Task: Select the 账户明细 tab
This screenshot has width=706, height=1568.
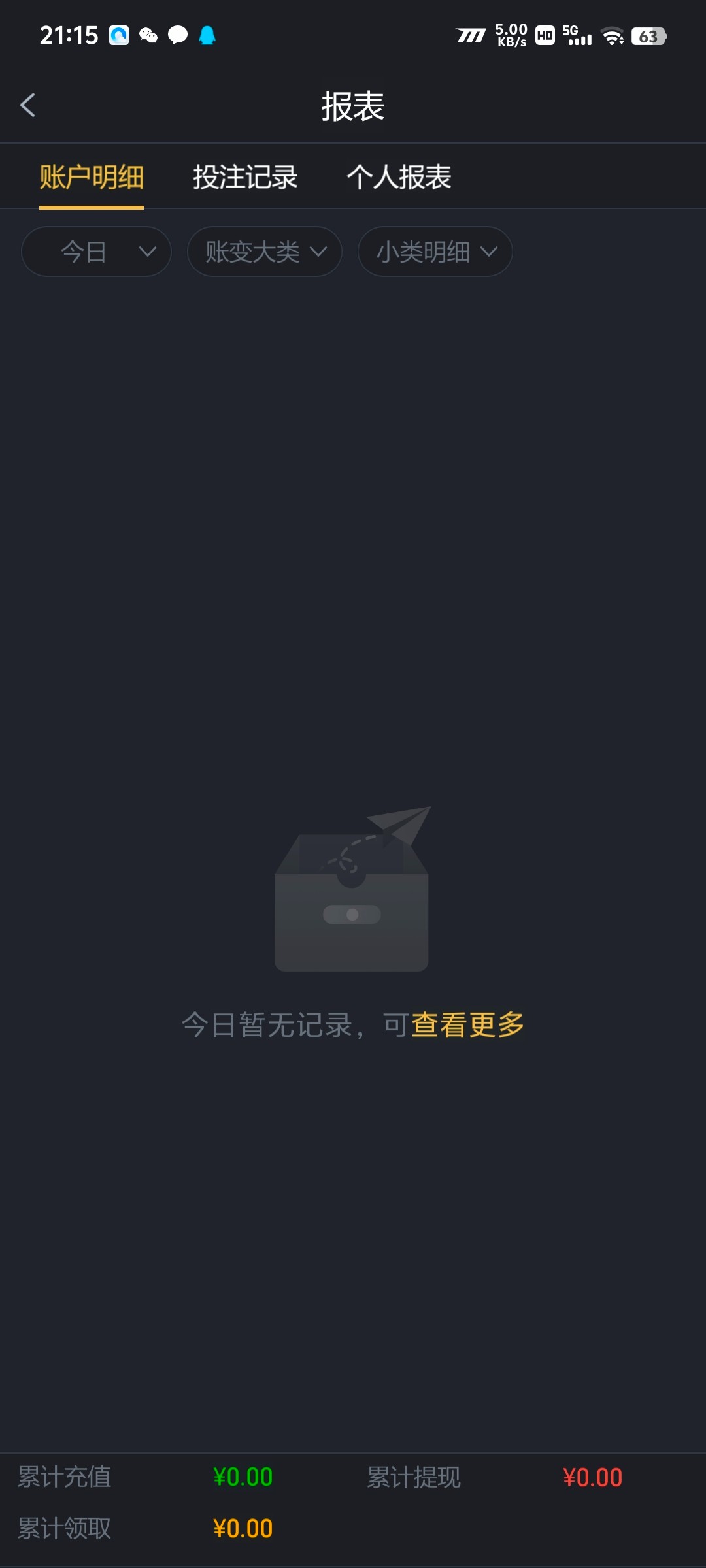Action: [92, 177]
